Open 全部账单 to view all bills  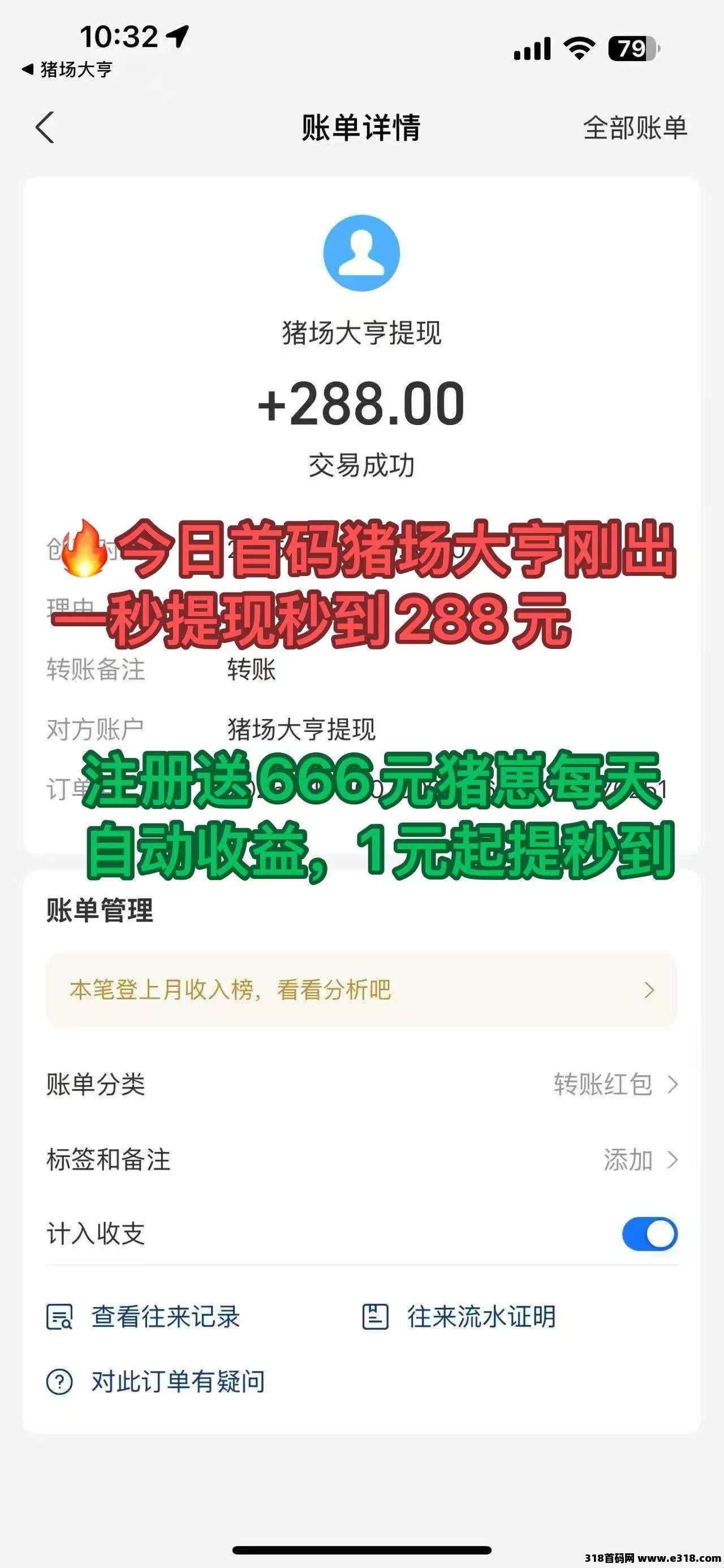(x=635, y=128)
